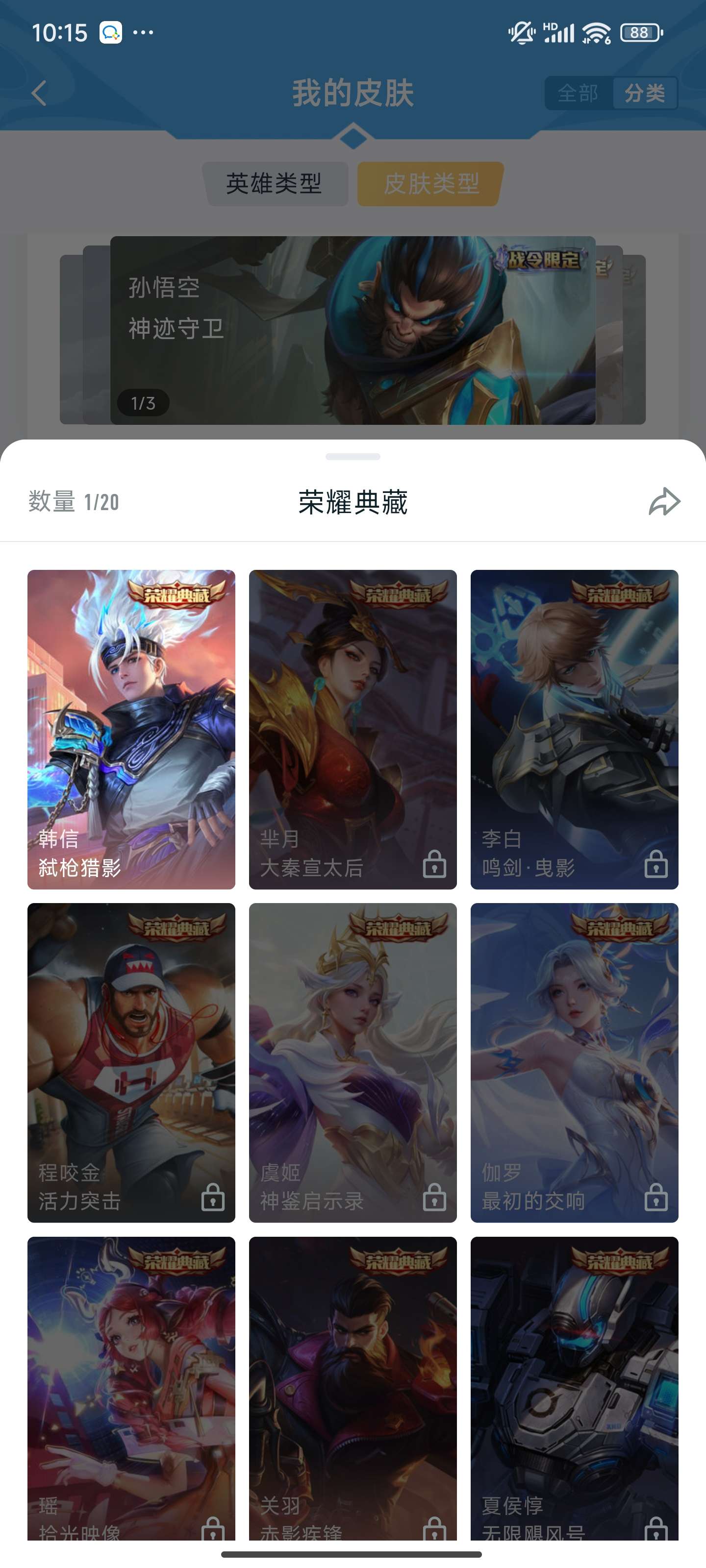Open the 孙悟空 神迹守卫 banner thumbnail

(353, 332)
